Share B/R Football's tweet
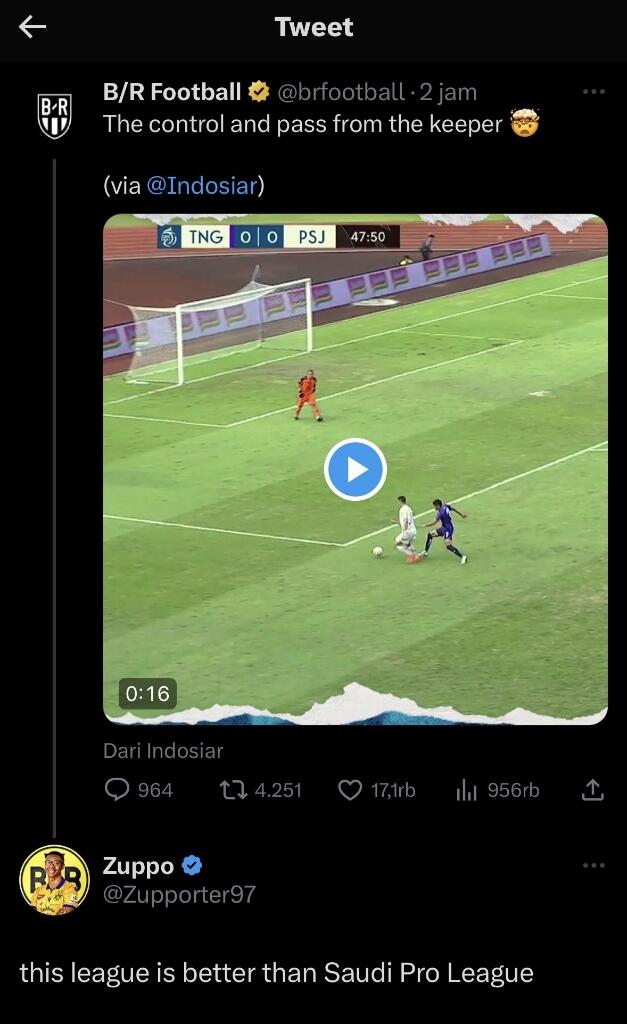This screenshot has width=627, height=1024. click(x=592, y=790)
